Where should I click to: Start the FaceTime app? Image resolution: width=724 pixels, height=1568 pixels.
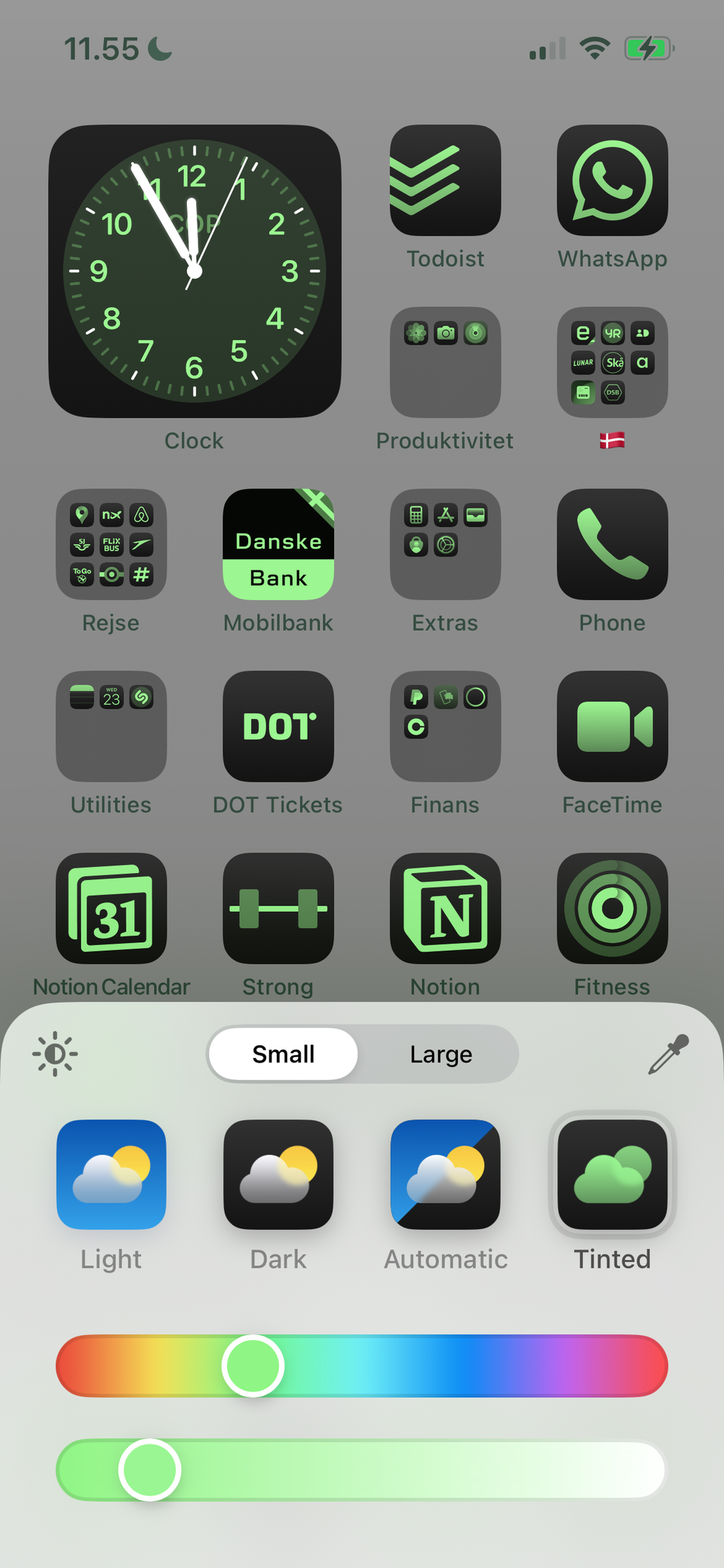click(x=612, y=726)
